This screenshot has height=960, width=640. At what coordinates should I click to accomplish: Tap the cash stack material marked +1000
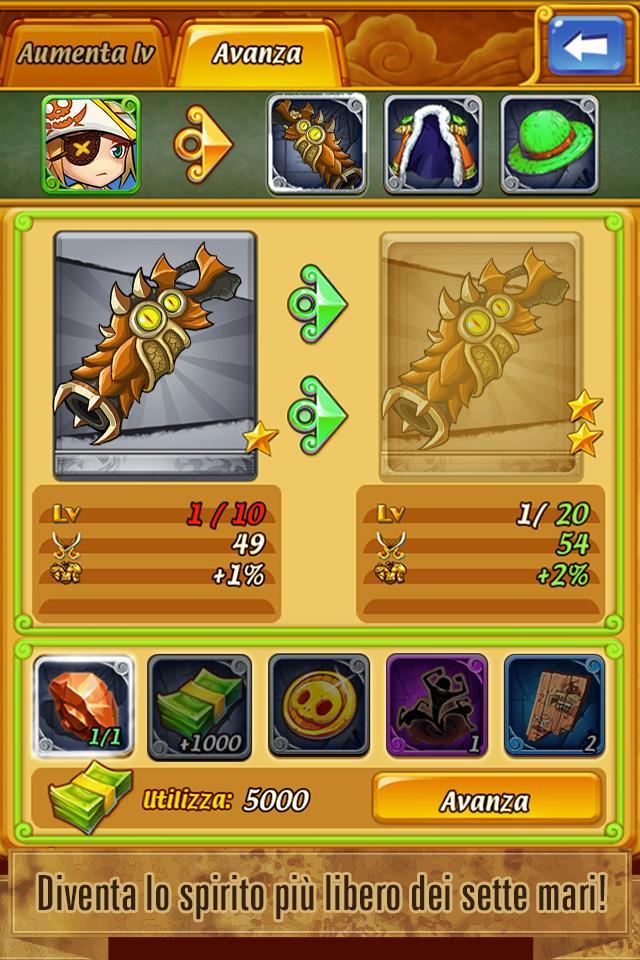[x=200, y=705]
